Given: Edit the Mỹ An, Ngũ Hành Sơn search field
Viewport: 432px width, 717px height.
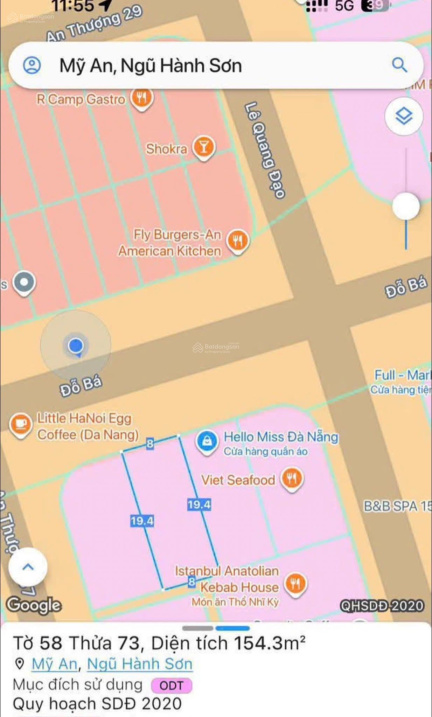Looking at the screenshot, I should (216, 66).
